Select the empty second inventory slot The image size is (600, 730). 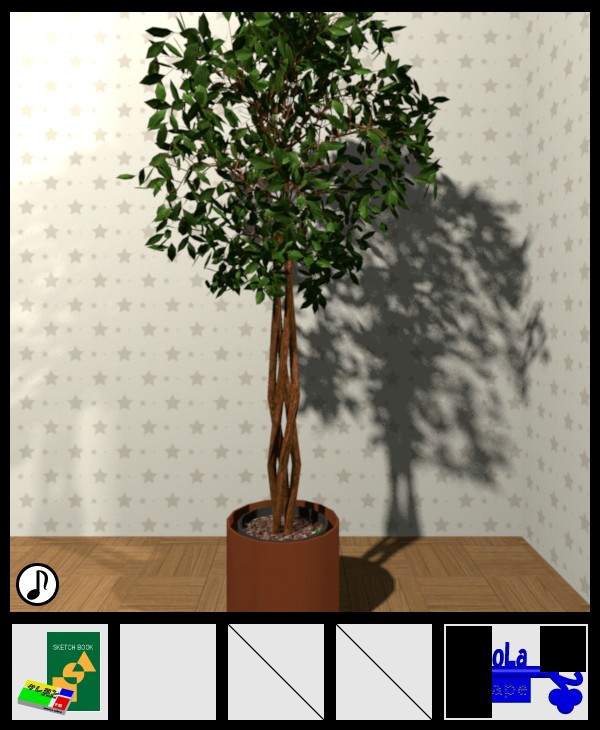coord(168,672)
